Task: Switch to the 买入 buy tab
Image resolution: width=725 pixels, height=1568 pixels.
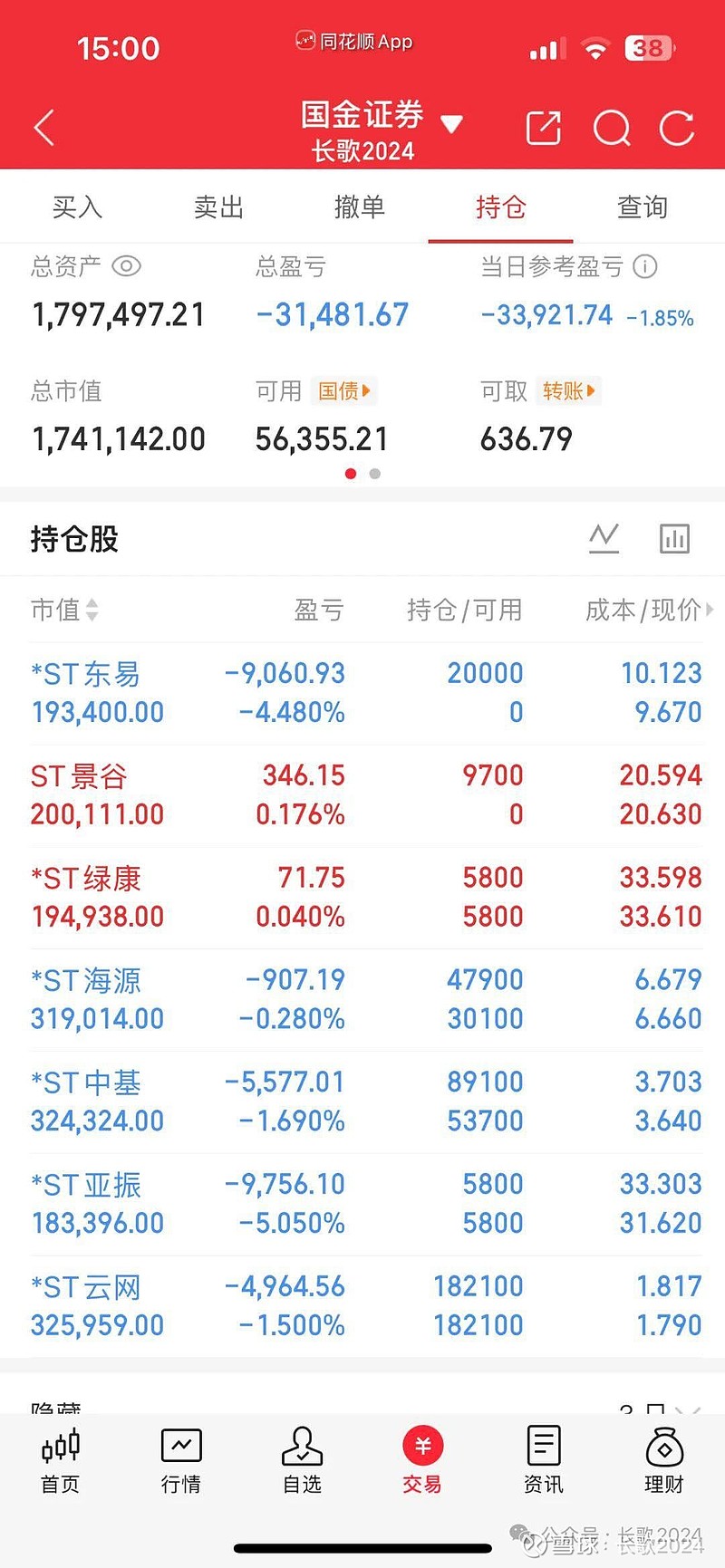Action: click(x=78, y=207)
